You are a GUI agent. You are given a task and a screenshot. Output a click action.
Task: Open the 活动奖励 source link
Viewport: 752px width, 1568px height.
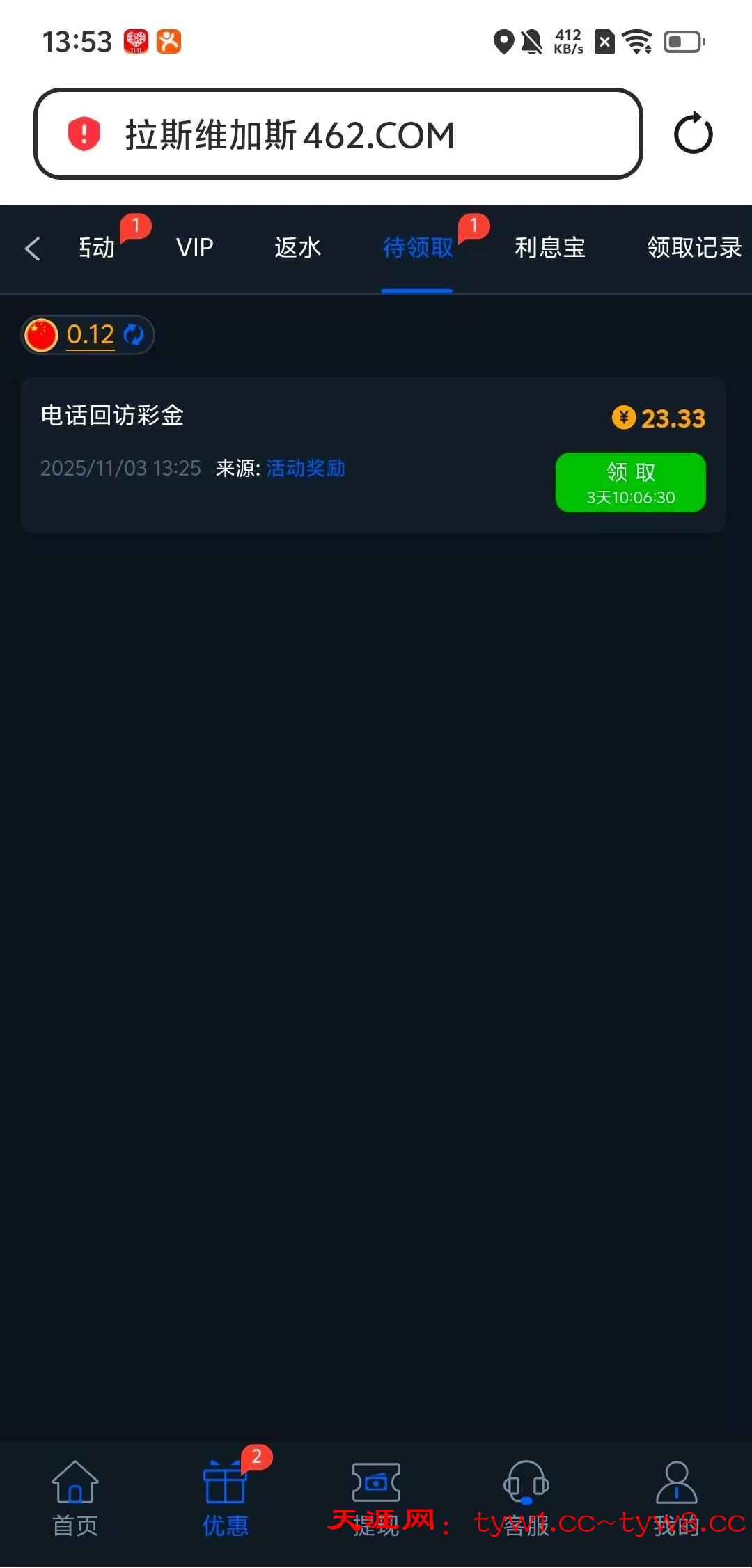point(306,469)
